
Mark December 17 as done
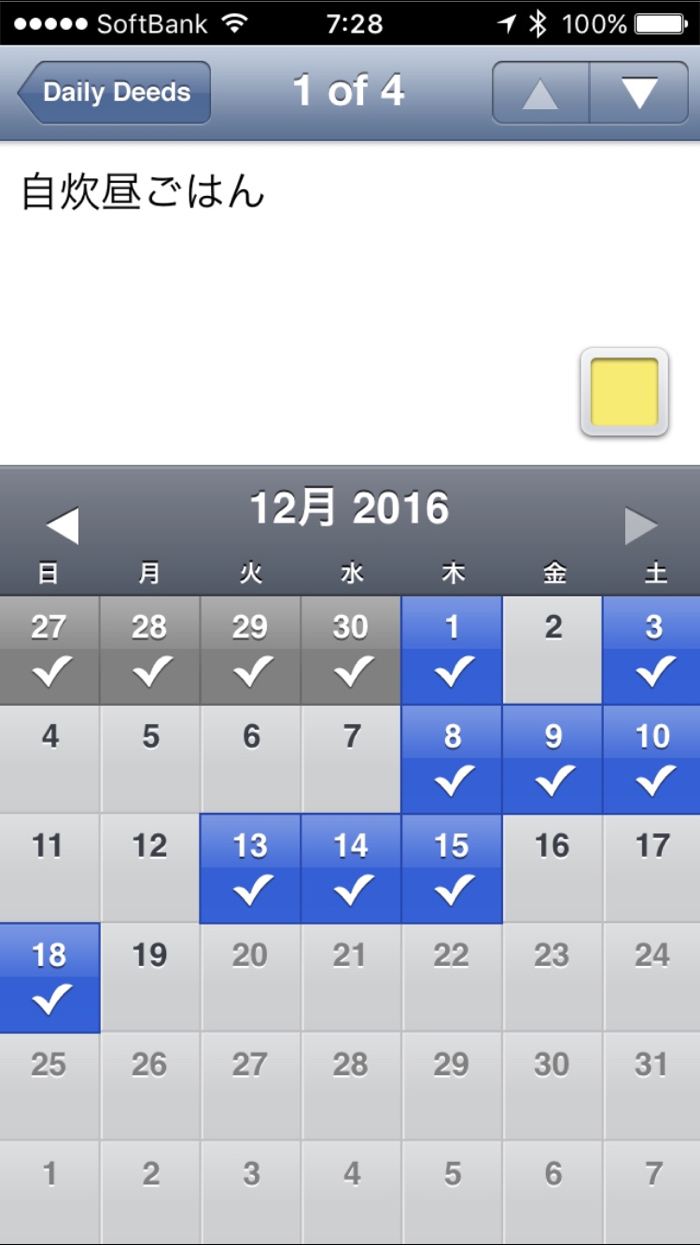[652, 868]
